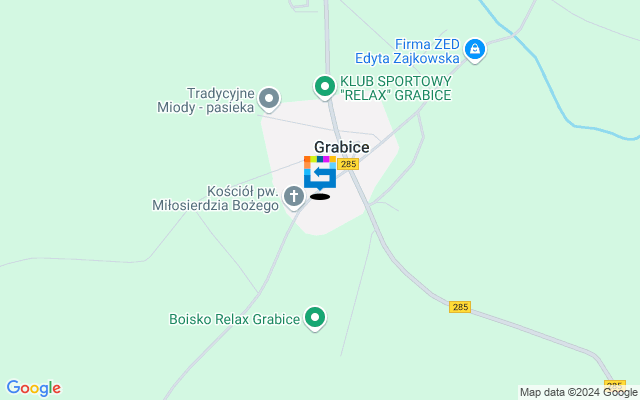This screenshot has height=400, width=640.
Task: Select the blue arrow marker in Grabice
Action: (x=320, y=174)
